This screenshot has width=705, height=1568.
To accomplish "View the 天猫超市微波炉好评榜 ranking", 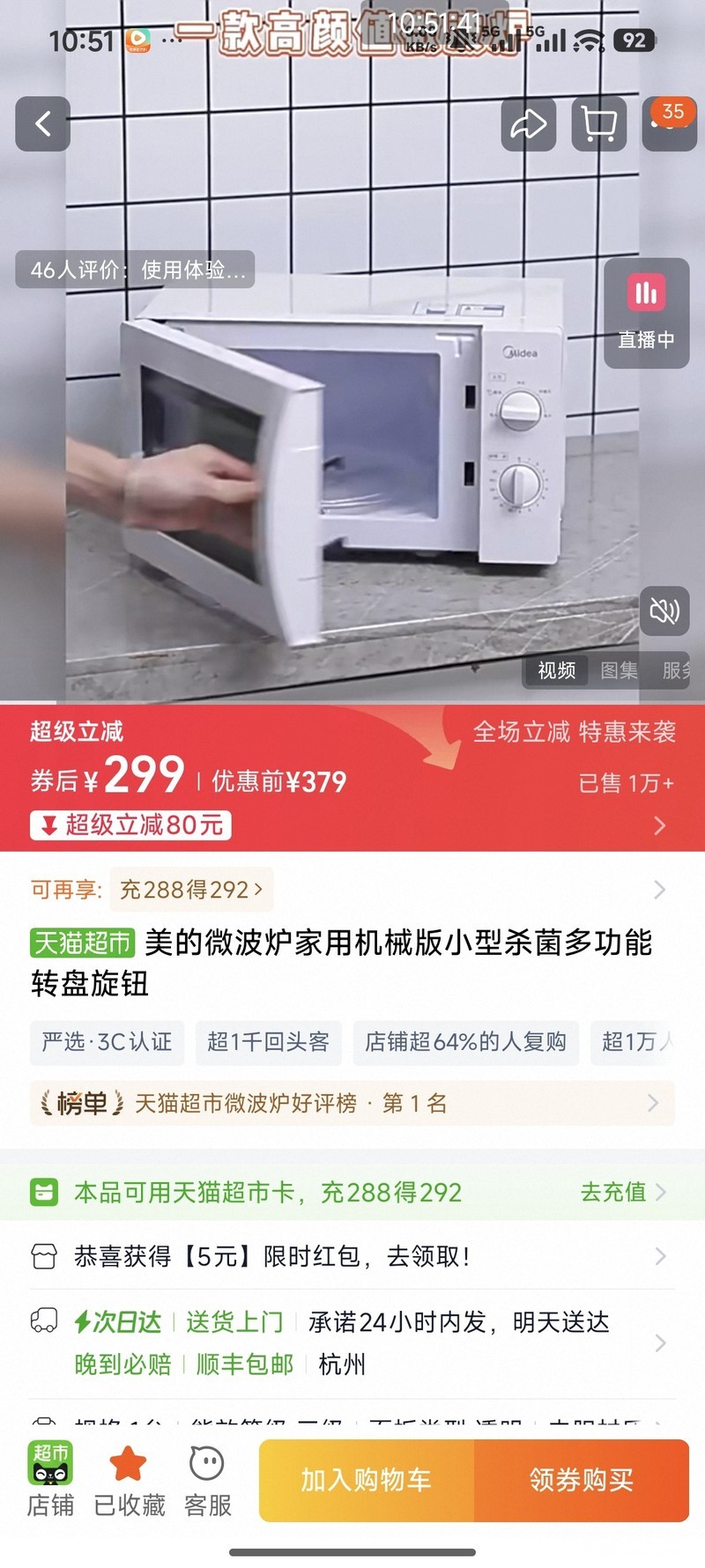I will [352, 1103].
